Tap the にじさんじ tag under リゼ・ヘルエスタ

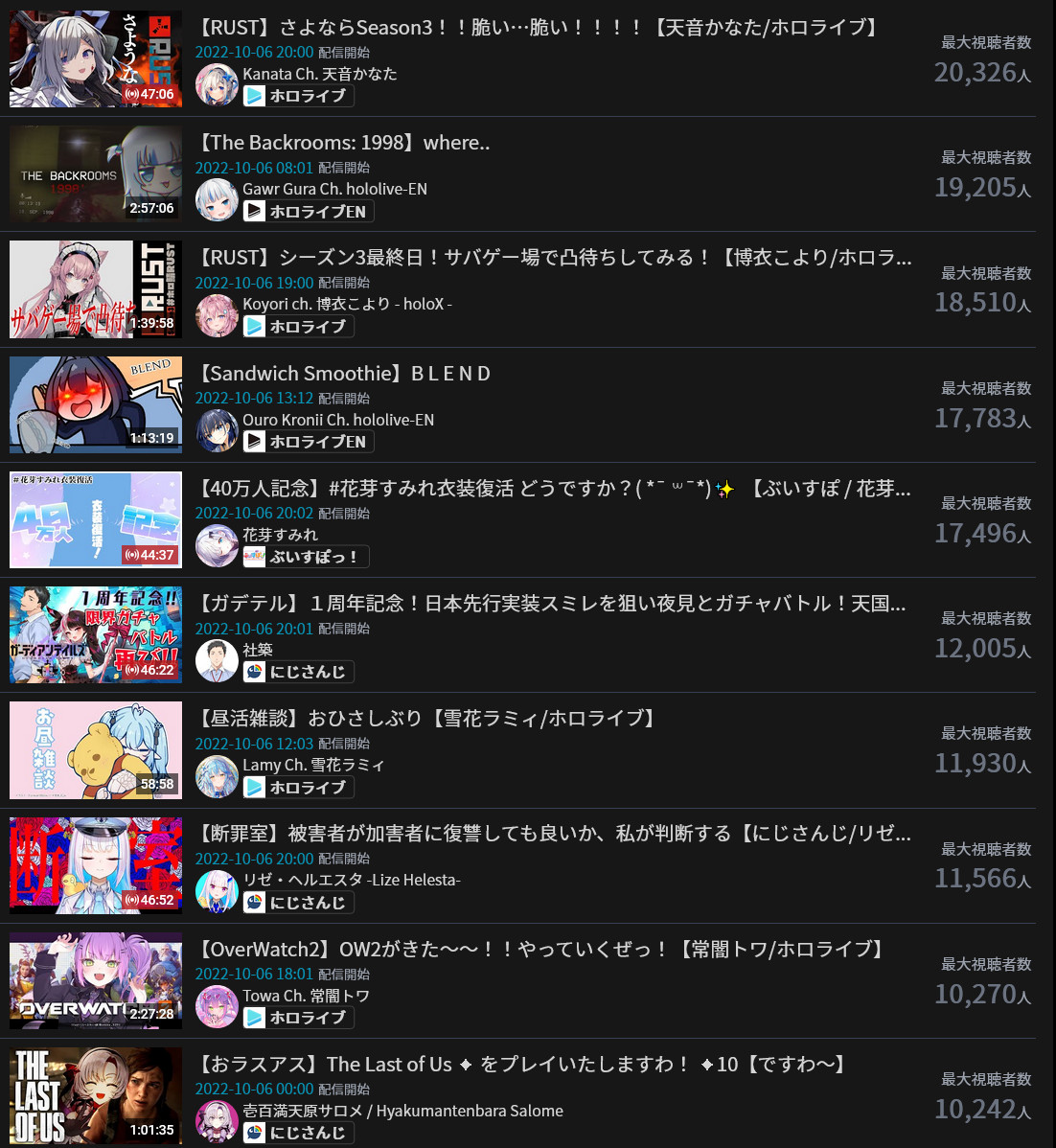click(297, 903)
